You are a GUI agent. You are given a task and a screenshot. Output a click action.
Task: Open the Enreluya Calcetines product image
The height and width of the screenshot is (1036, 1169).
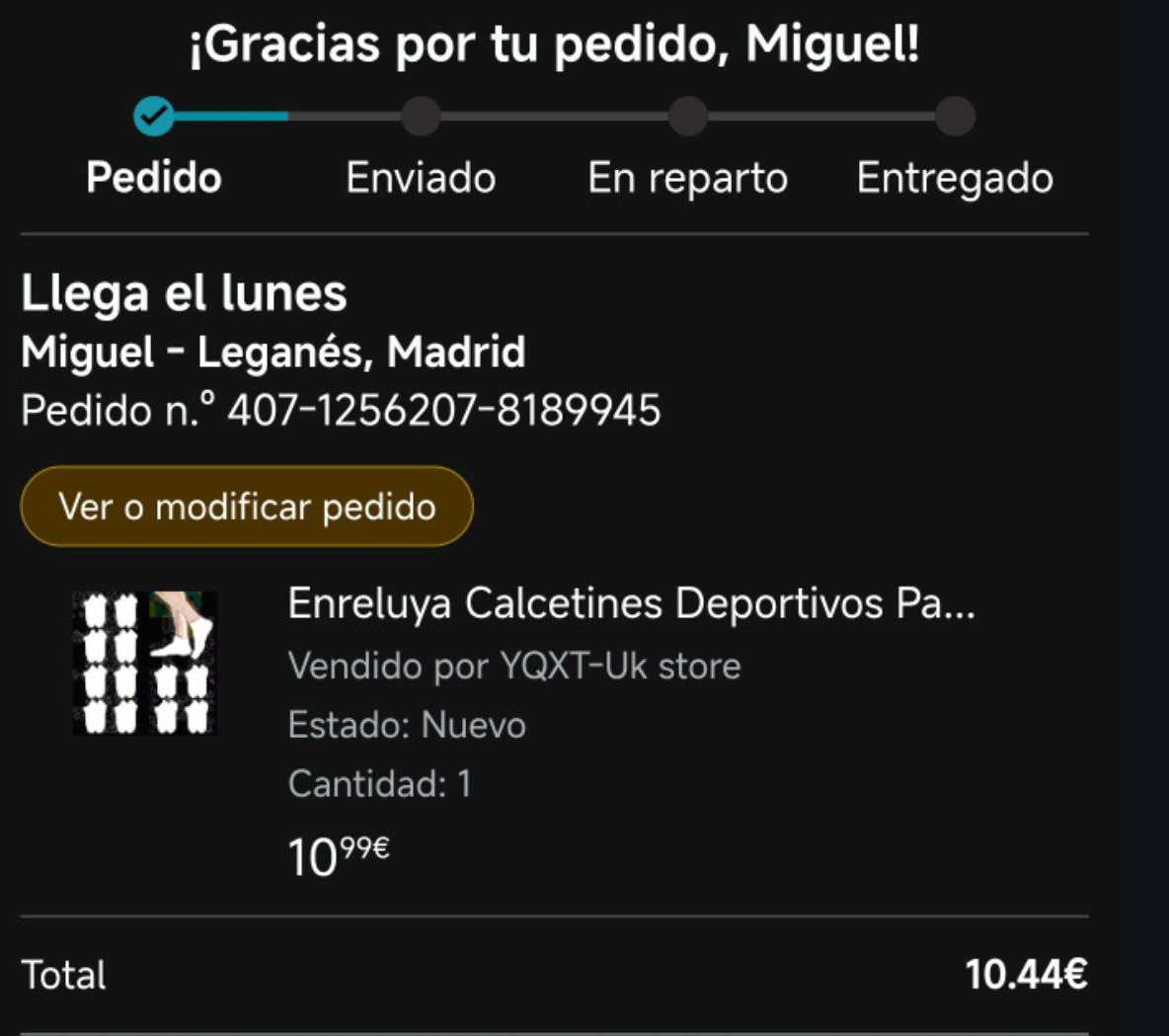[x=145, y=663]
